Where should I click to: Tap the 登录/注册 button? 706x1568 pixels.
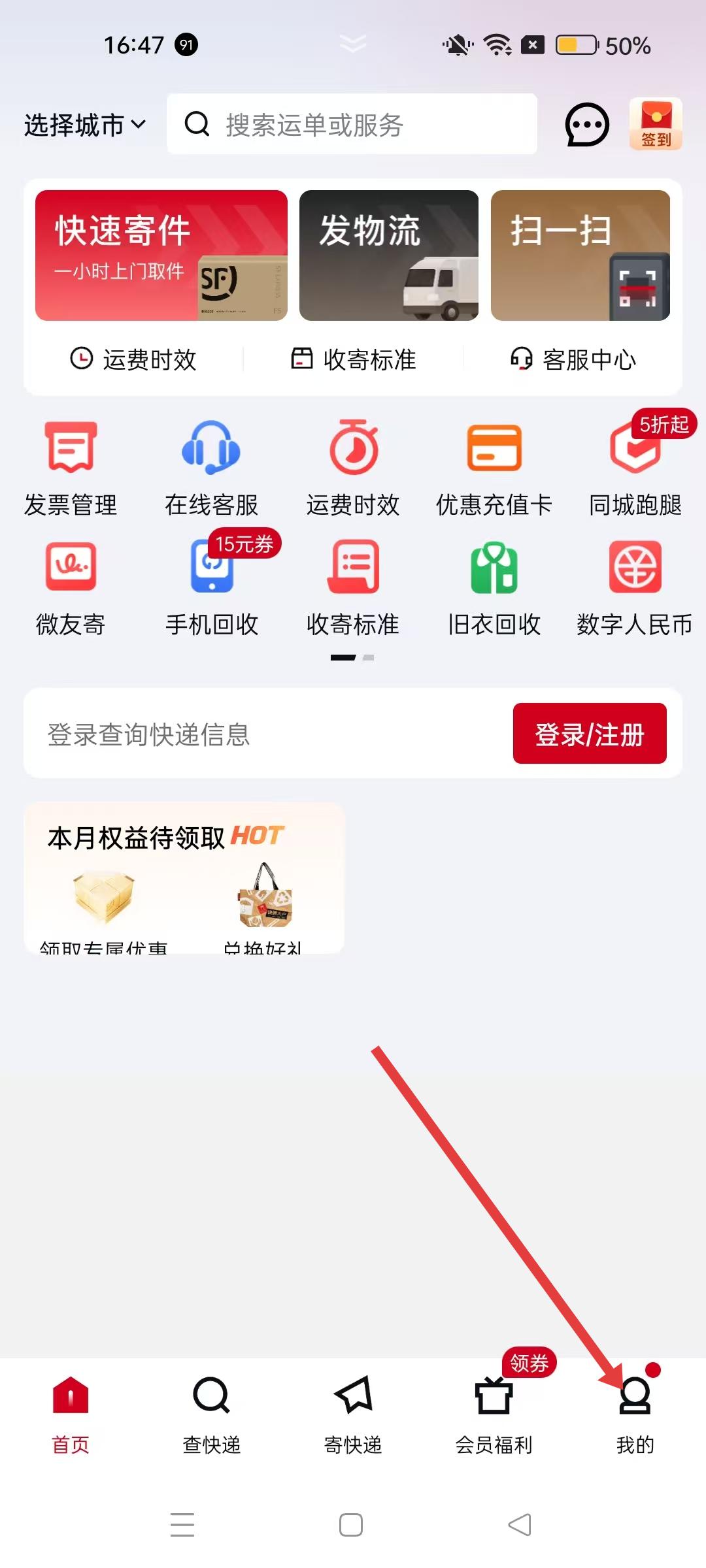click(589, 734)
